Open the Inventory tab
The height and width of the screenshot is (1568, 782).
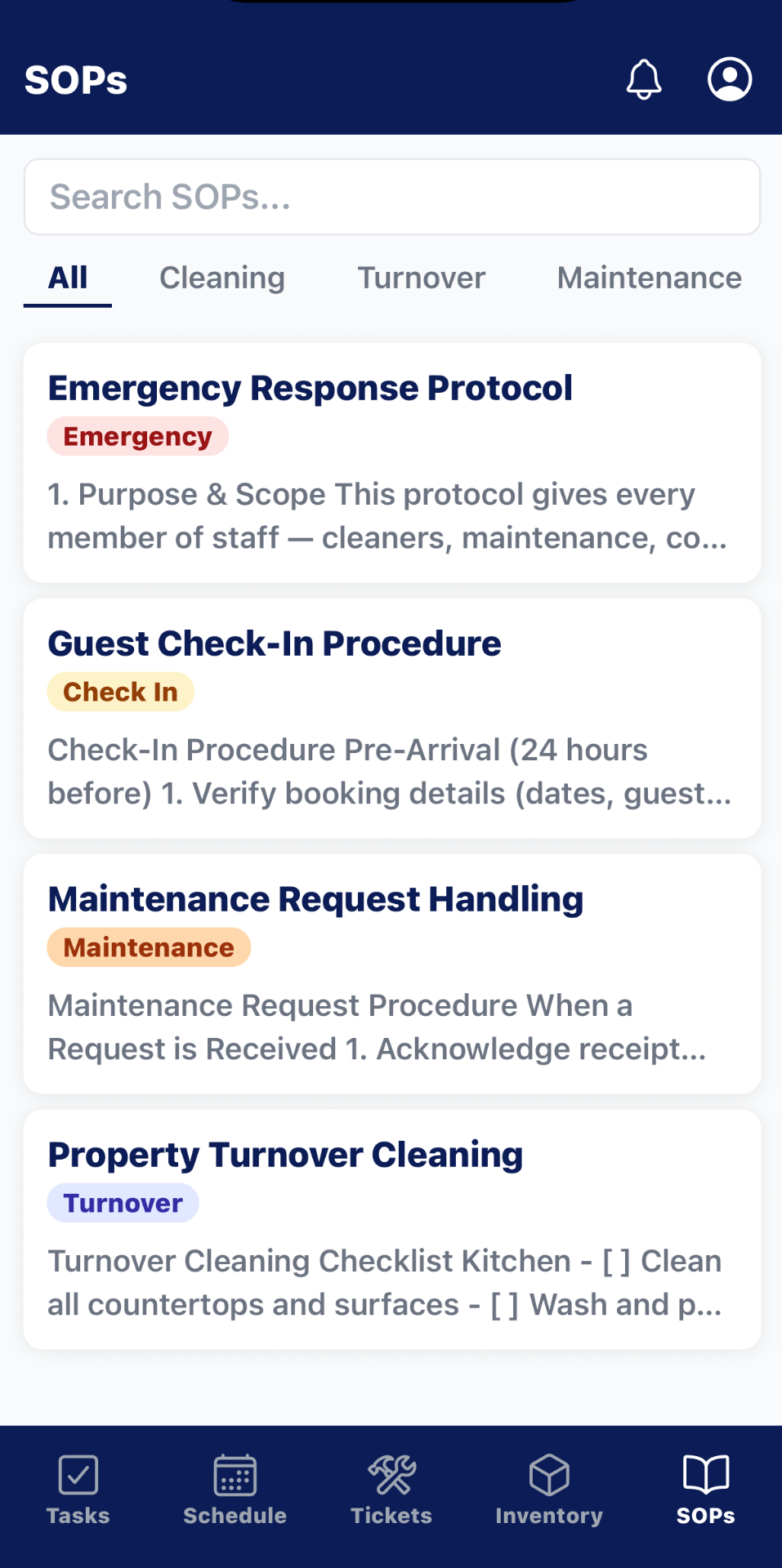click(549, 1490)
